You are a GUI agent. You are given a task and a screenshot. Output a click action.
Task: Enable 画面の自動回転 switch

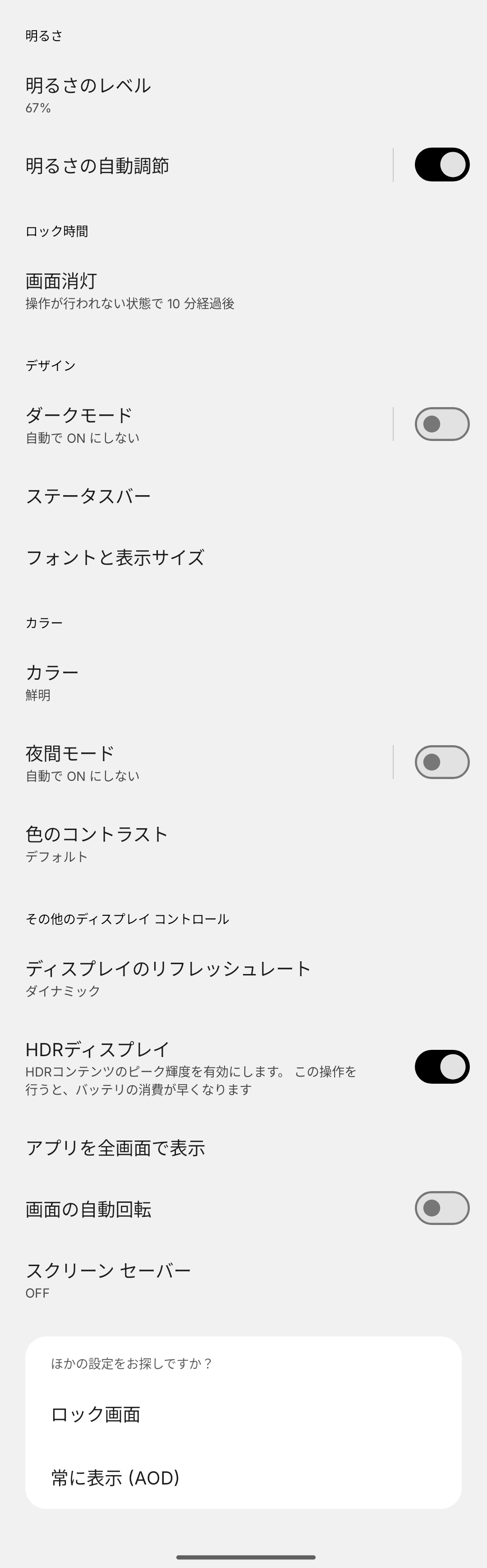click(x=441, y=1208)
